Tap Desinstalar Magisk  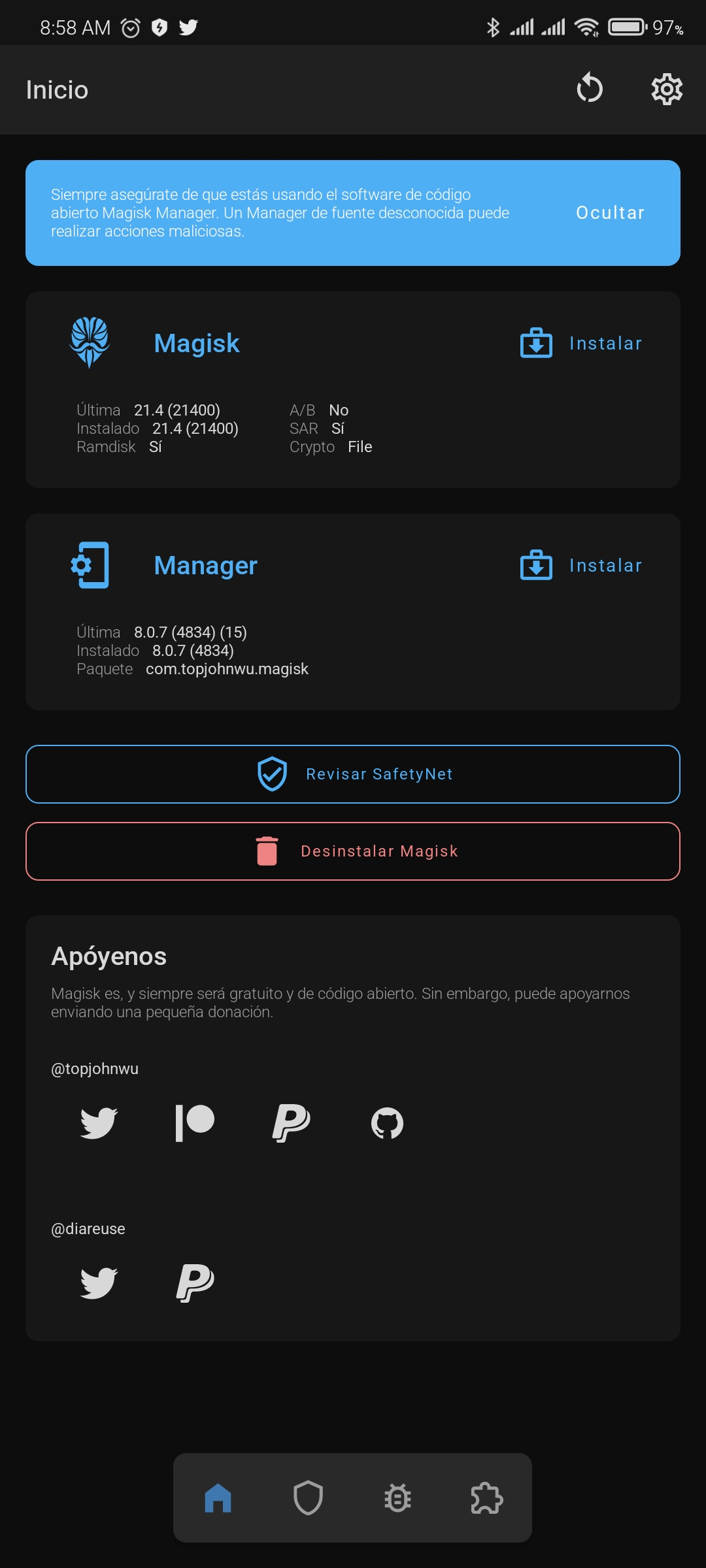[353, 851]
